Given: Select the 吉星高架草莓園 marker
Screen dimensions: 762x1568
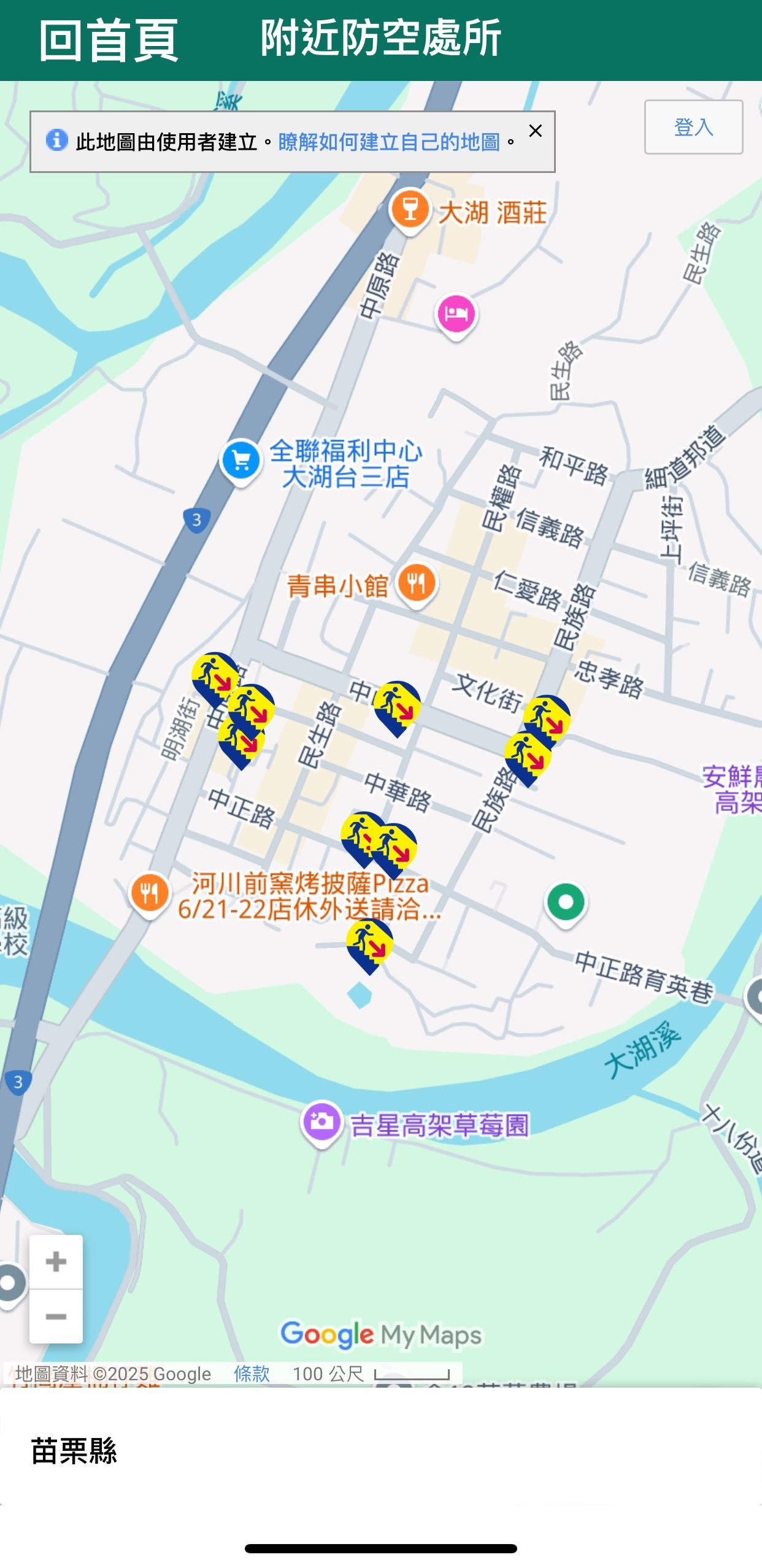Looking at the screenshot, I should (x=321, y=1124).
